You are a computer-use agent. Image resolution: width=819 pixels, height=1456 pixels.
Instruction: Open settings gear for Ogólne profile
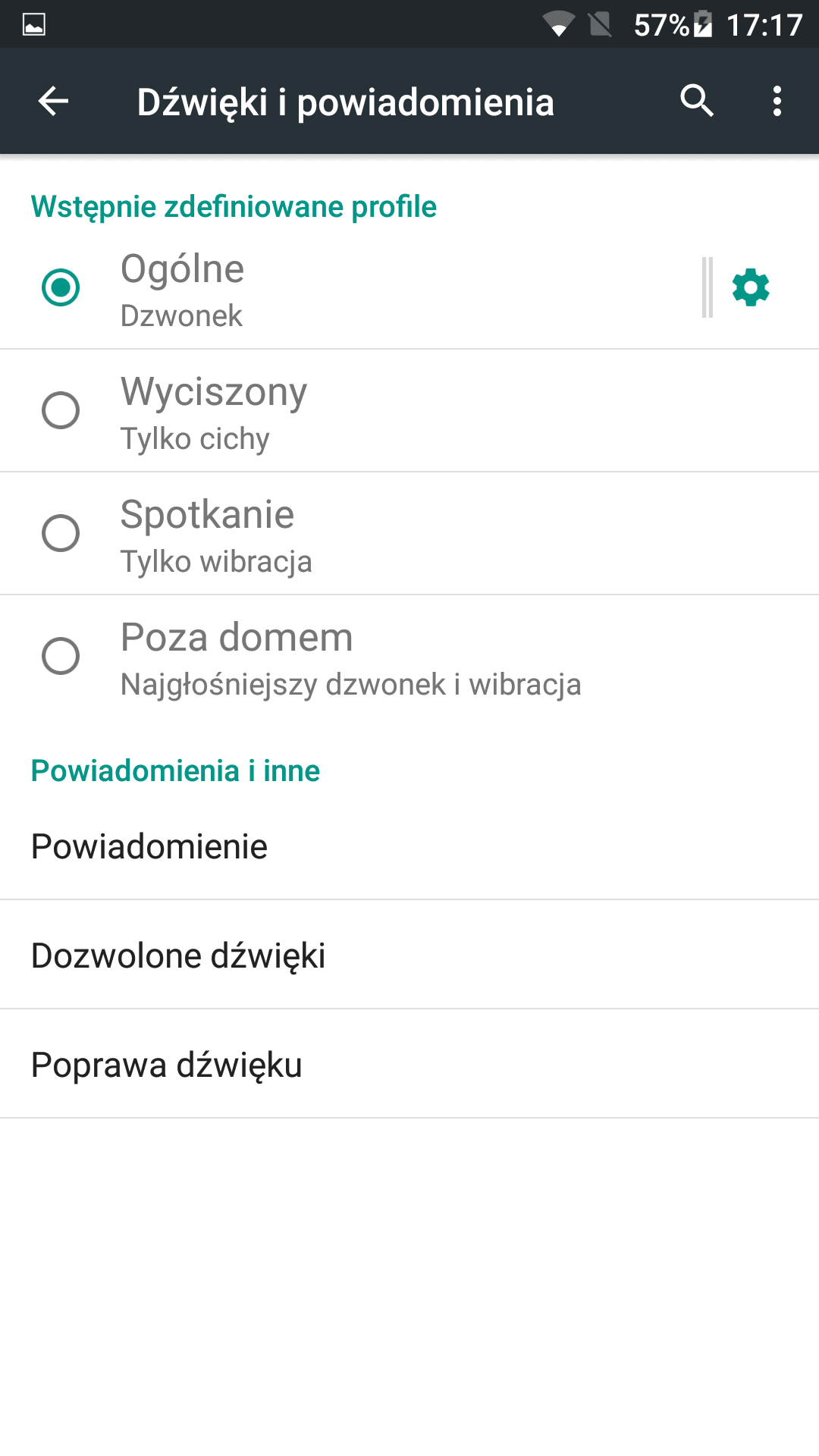click(751, 287)
